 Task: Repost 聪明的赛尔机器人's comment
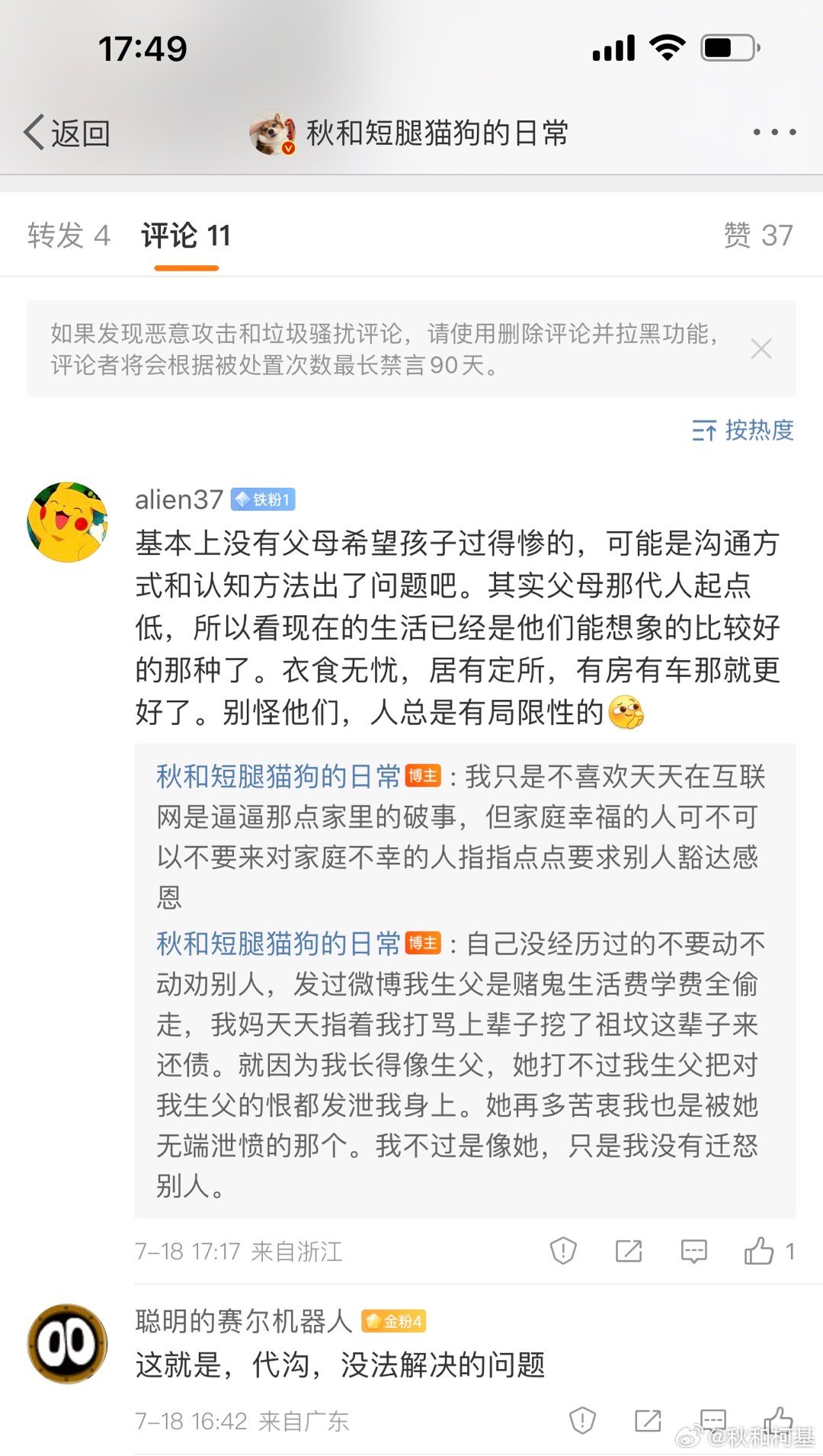[x=648, y=1420]
